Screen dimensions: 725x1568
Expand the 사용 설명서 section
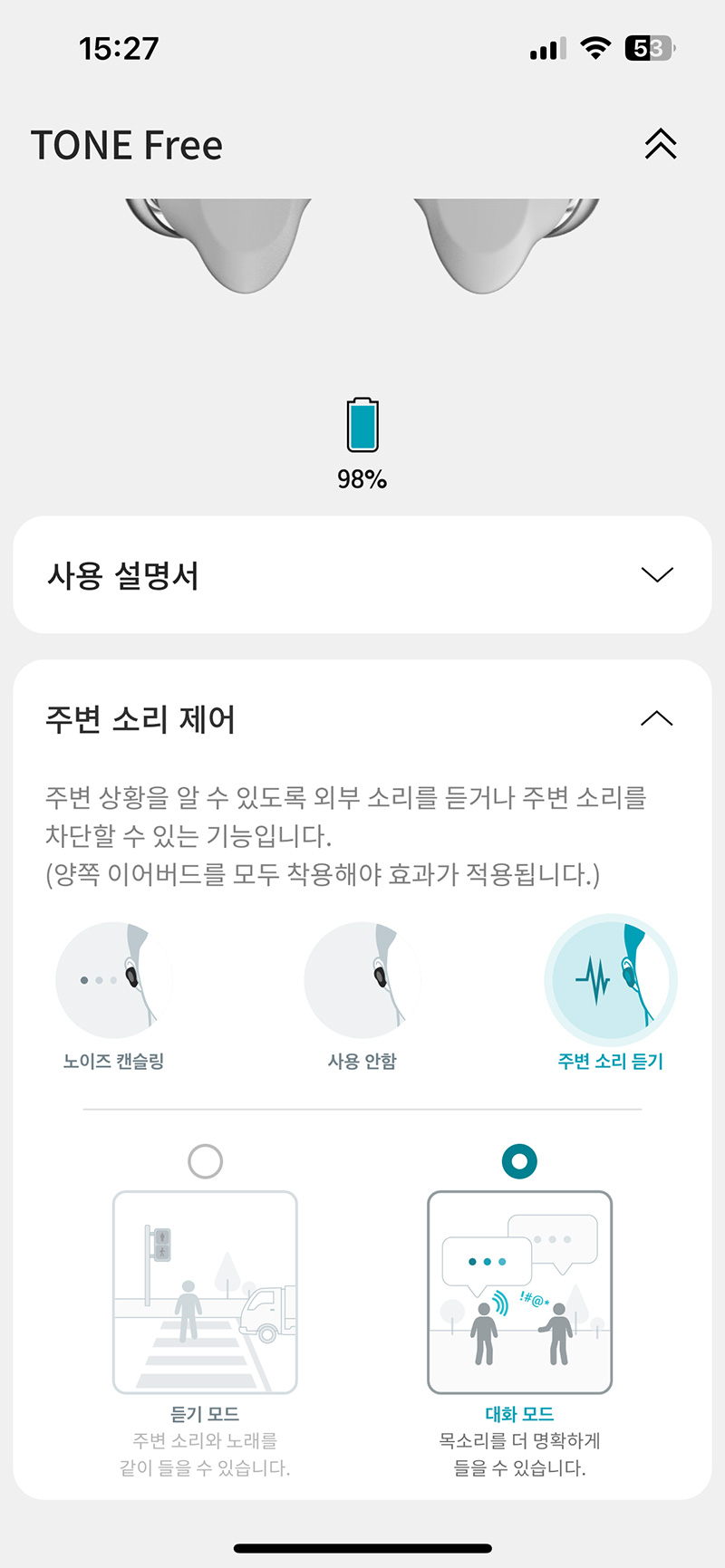coord(657,574)
